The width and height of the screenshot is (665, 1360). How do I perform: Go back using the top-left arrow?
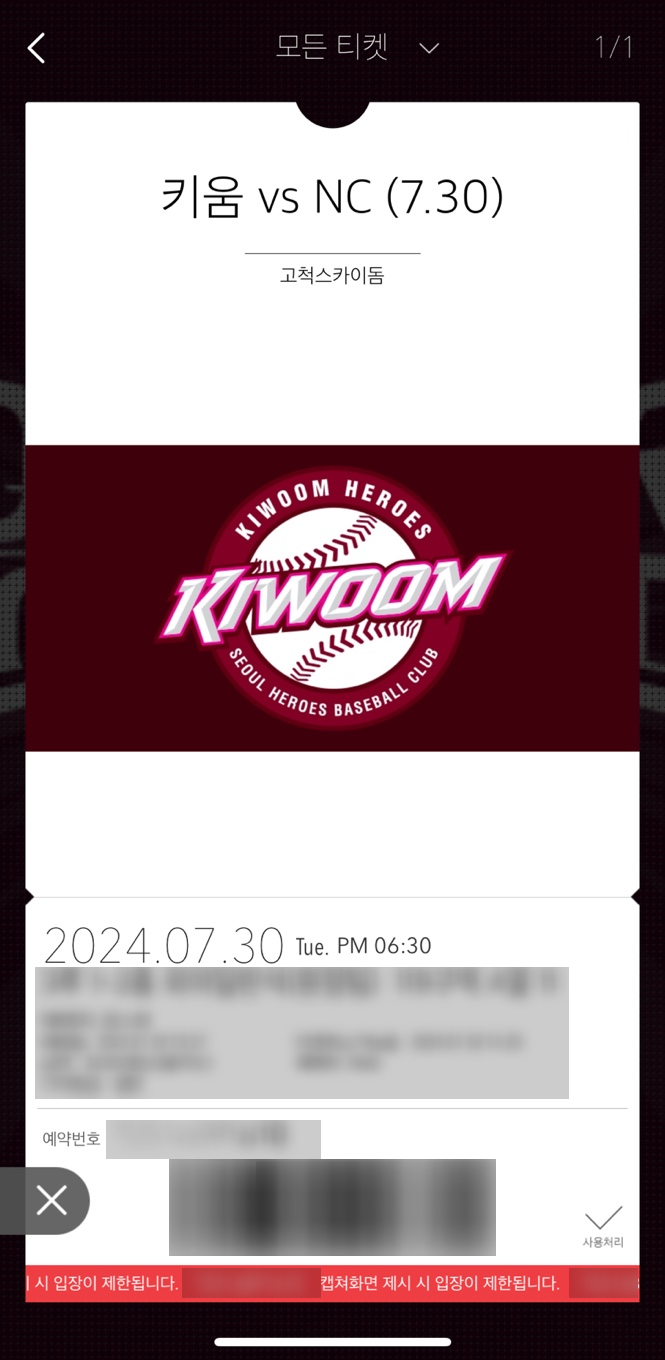click(x=37, y=47)
